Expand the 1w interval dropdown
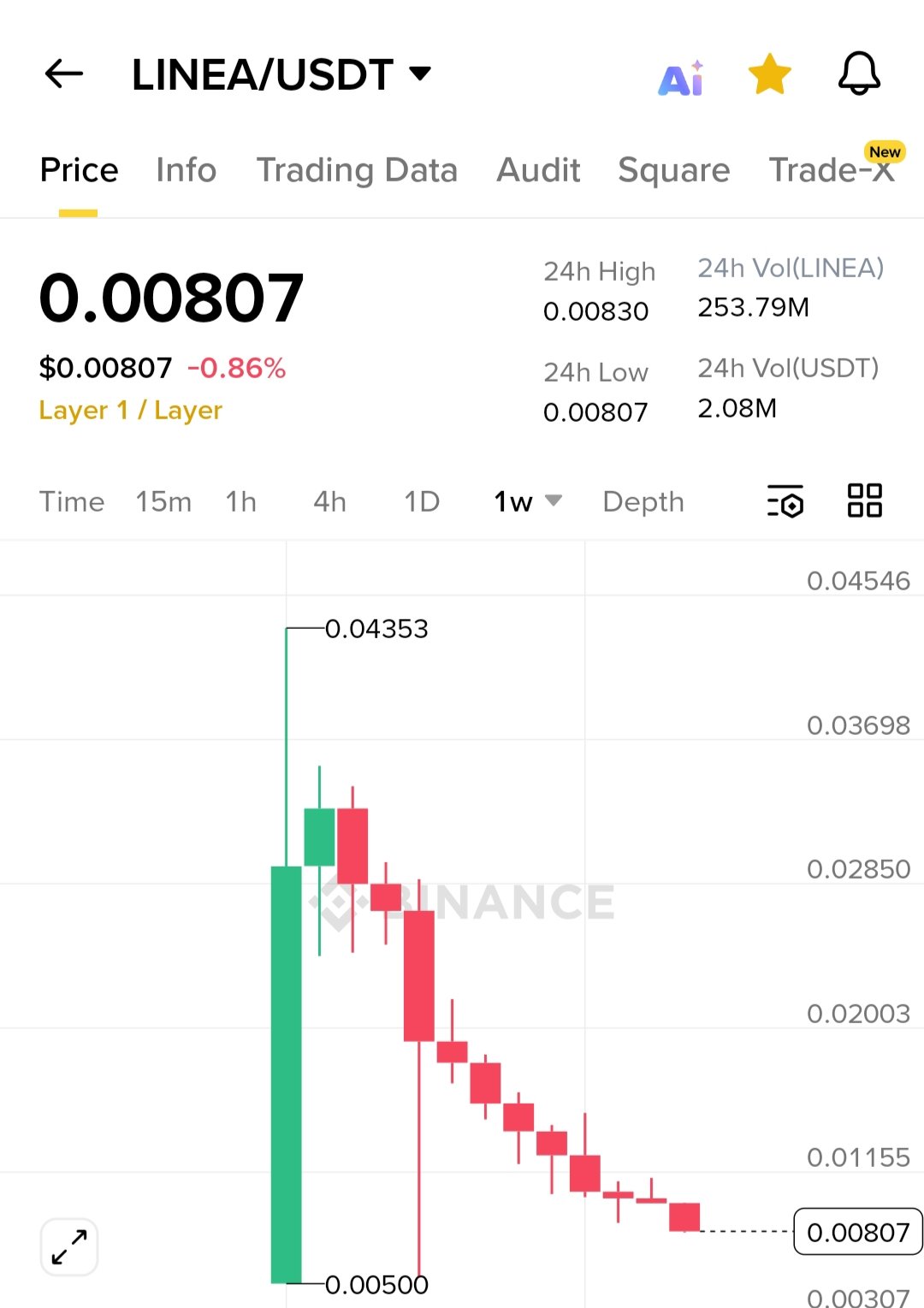924x1308 pixels. (527, 501)
